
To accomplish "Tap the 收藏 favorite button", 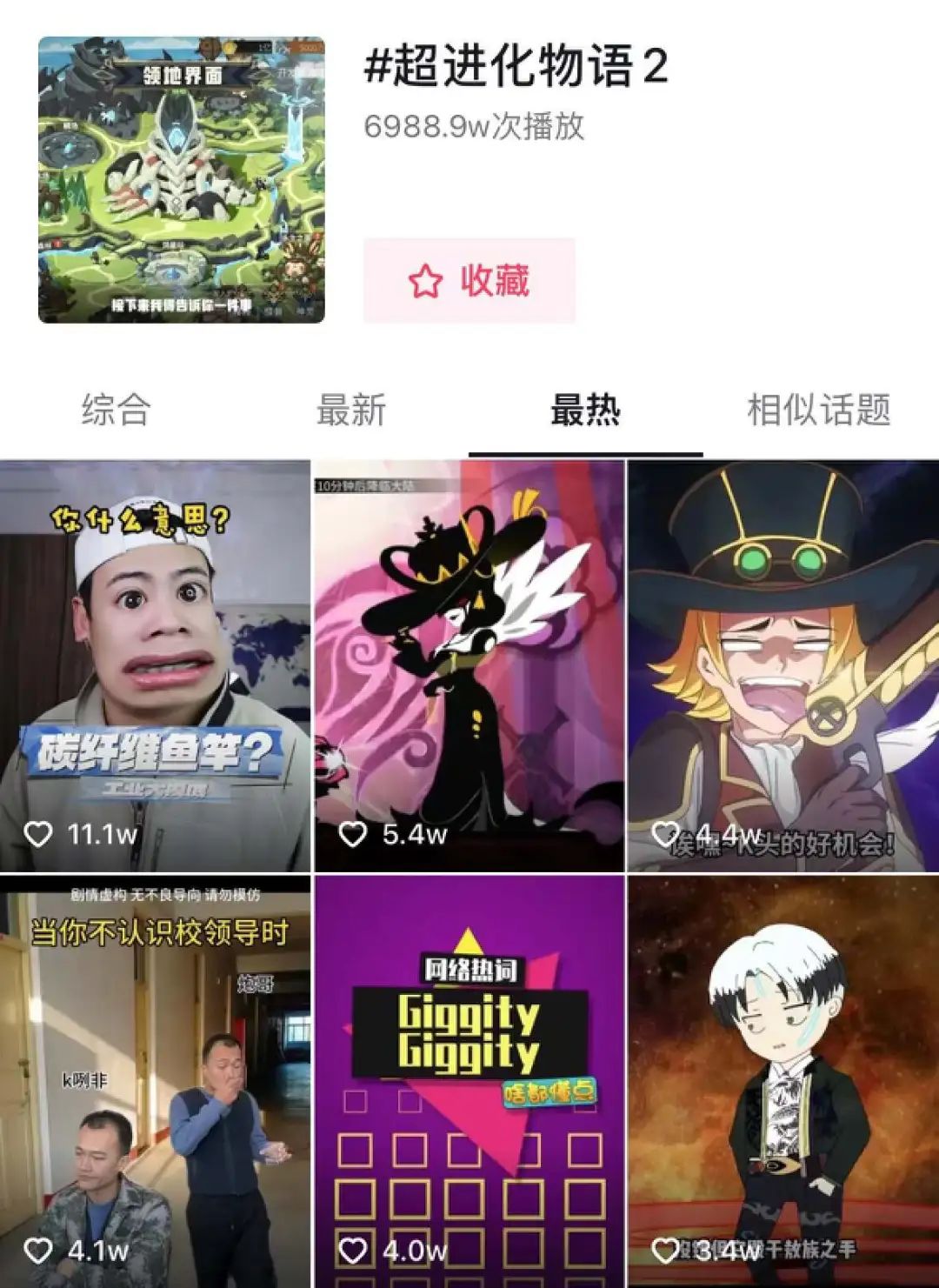I will 469,281.
